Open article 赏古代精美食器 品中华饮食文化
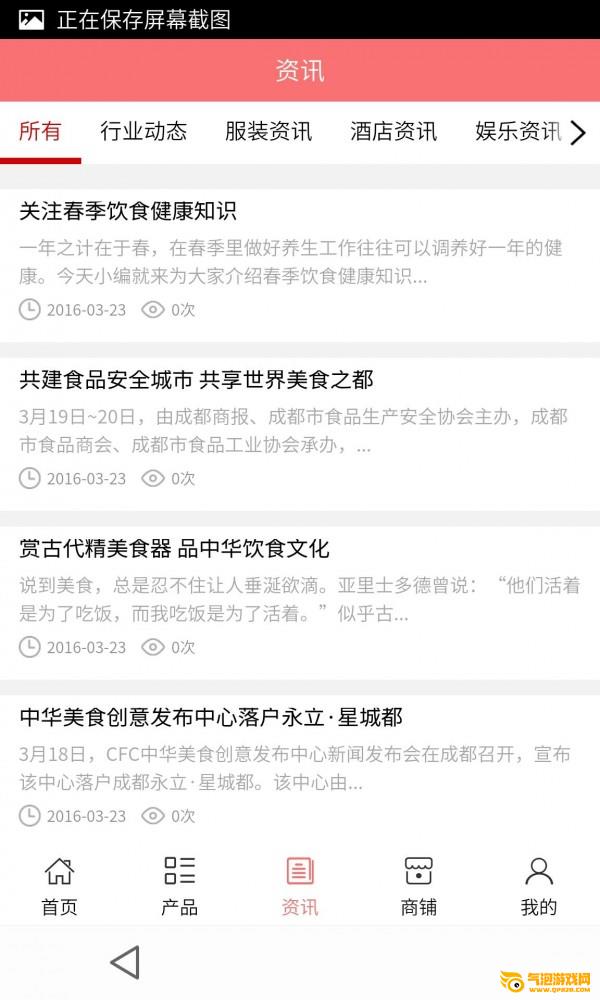The image size is (600, 1000). [174, 549]
